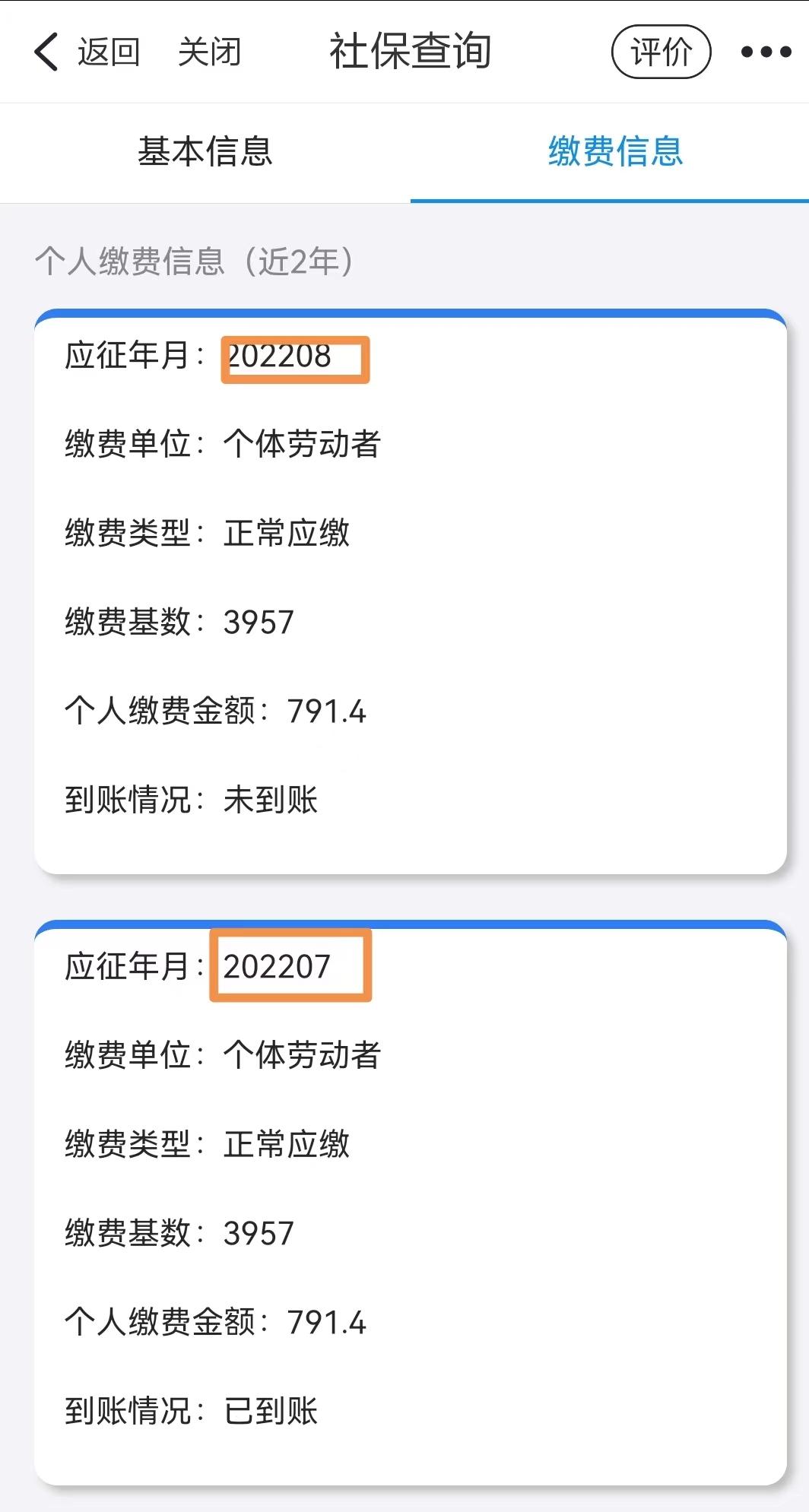The width and height of the screenshot is (809, 1512).
Task: Go back using the 返回 arrow
Action: (86, 52)
